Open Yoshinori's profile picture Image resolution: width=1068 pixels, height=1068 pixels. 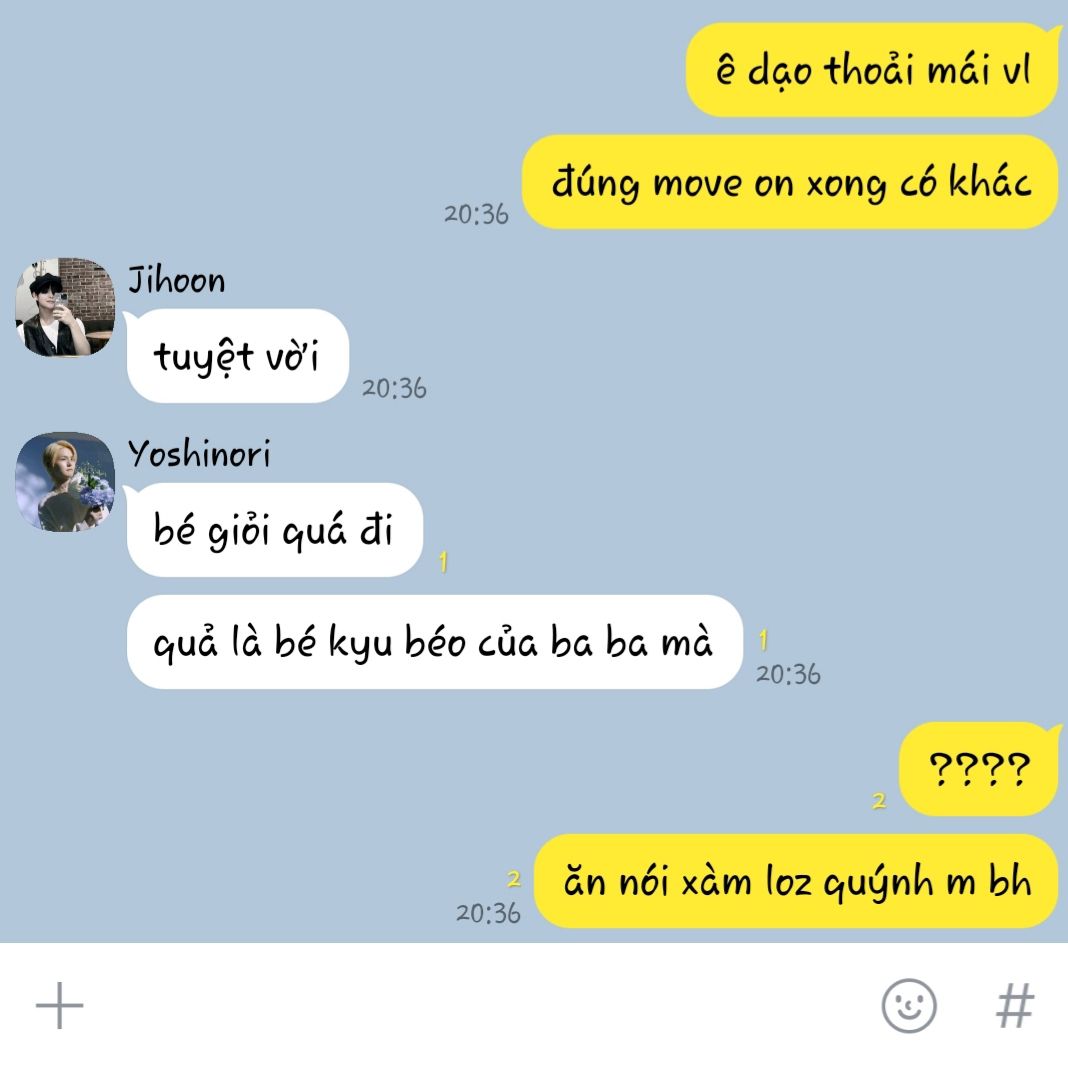(65, 482)
